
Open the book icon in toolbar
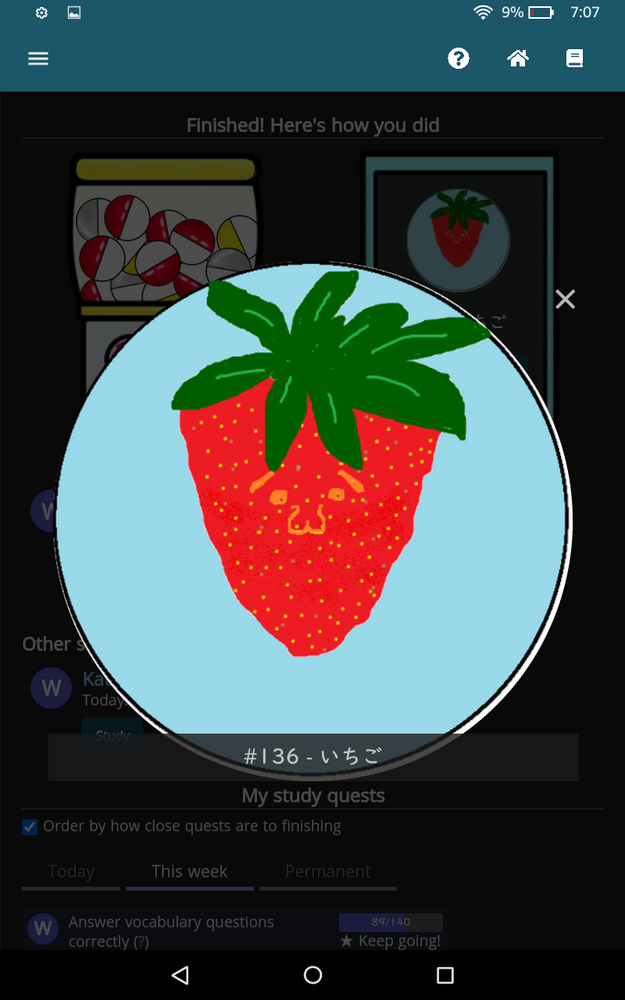[x=574, y=59]
